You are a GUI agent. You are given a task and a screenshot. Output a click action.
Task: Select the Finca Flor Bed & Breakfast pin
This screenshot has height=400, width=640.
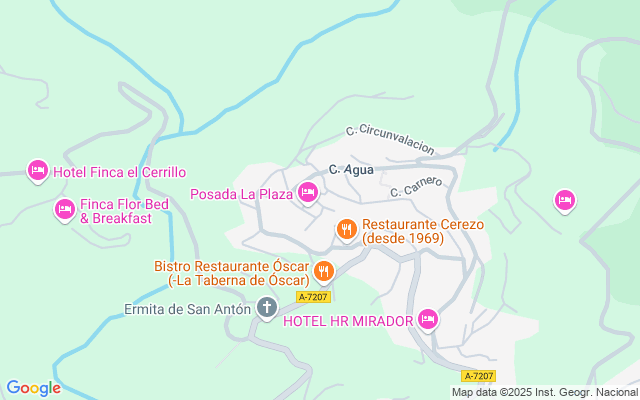click(65, 209)
